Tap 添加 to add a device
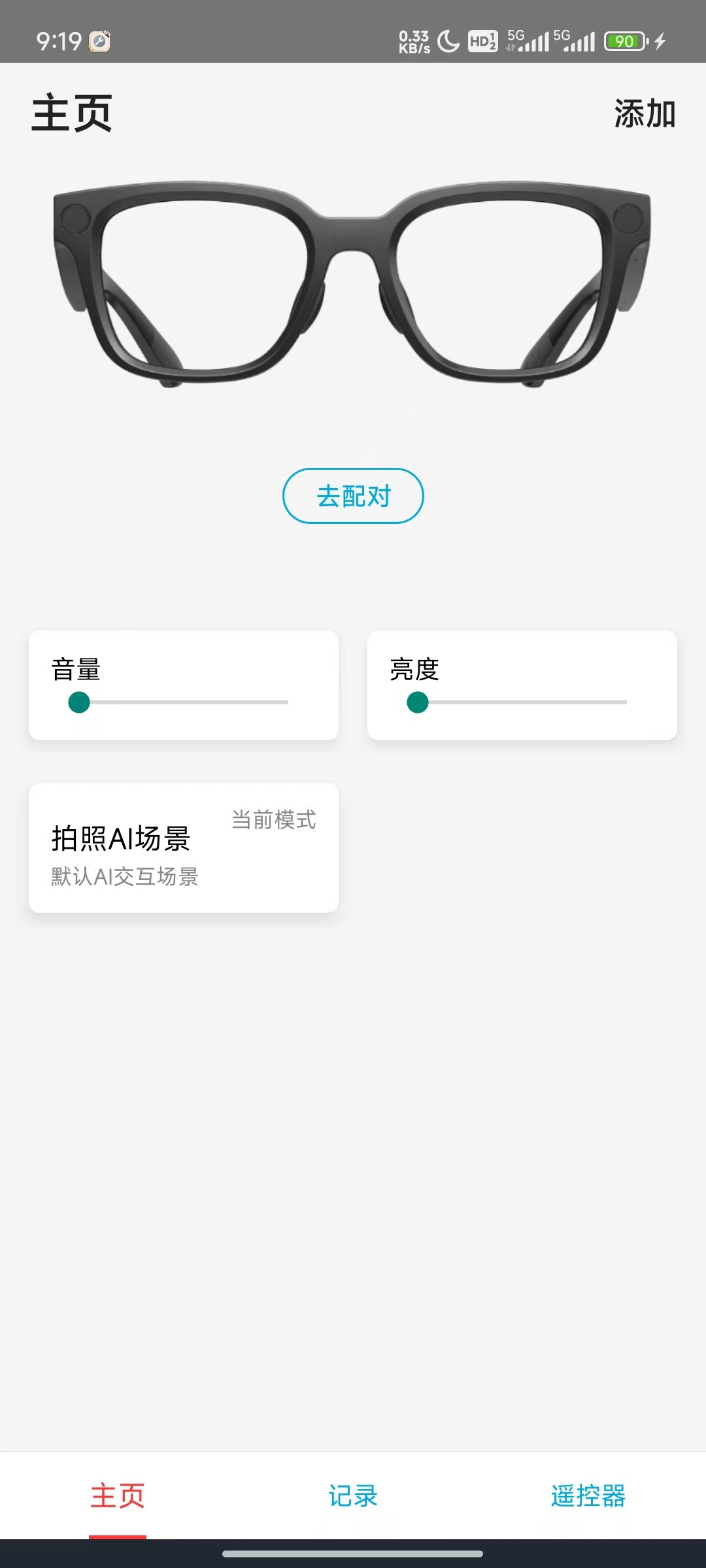The image size is (706, 1568). point(645,114)
